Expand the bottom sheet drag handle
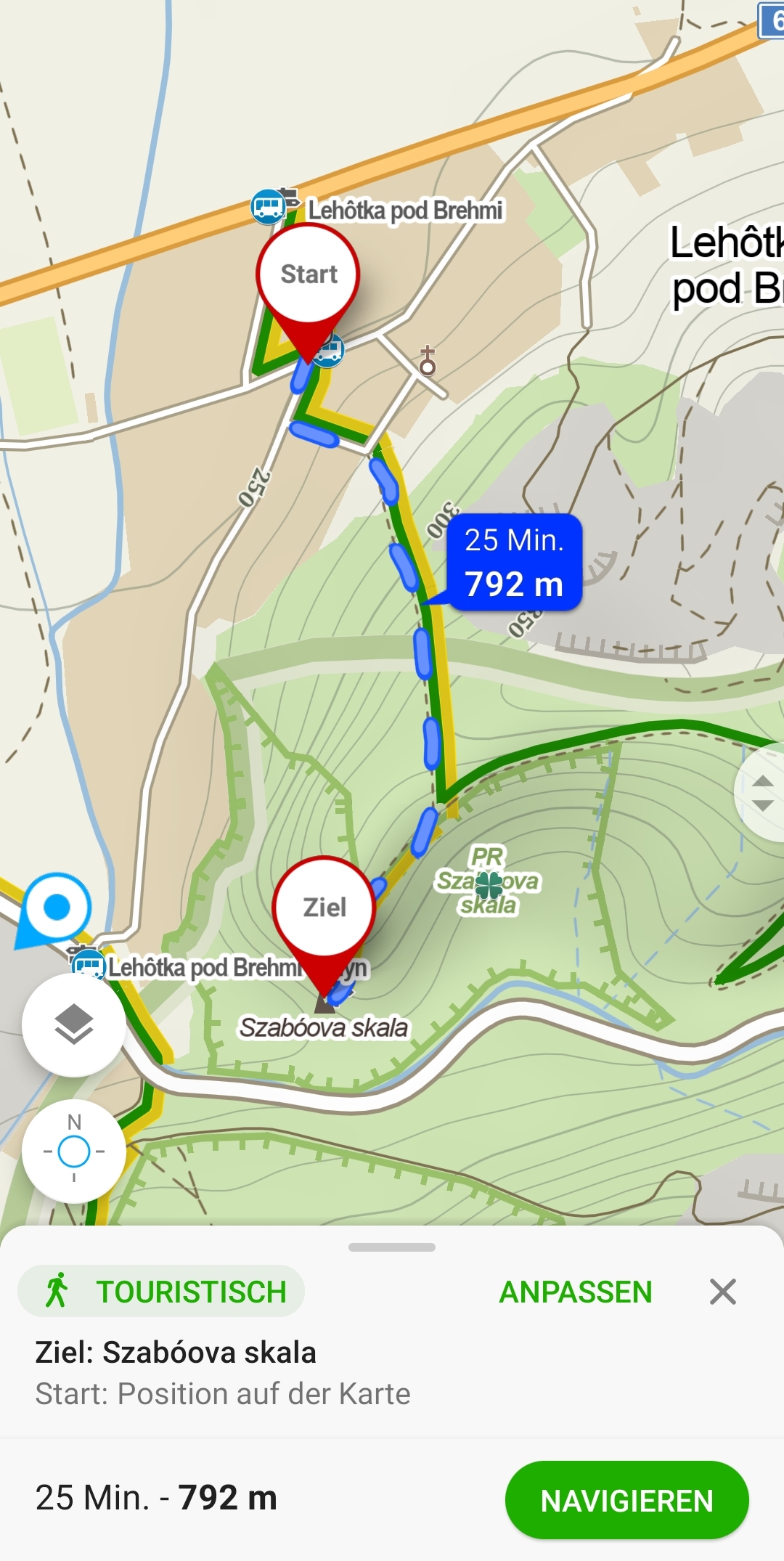This screenshot has width=784, height=1561. click(392, 1247)
